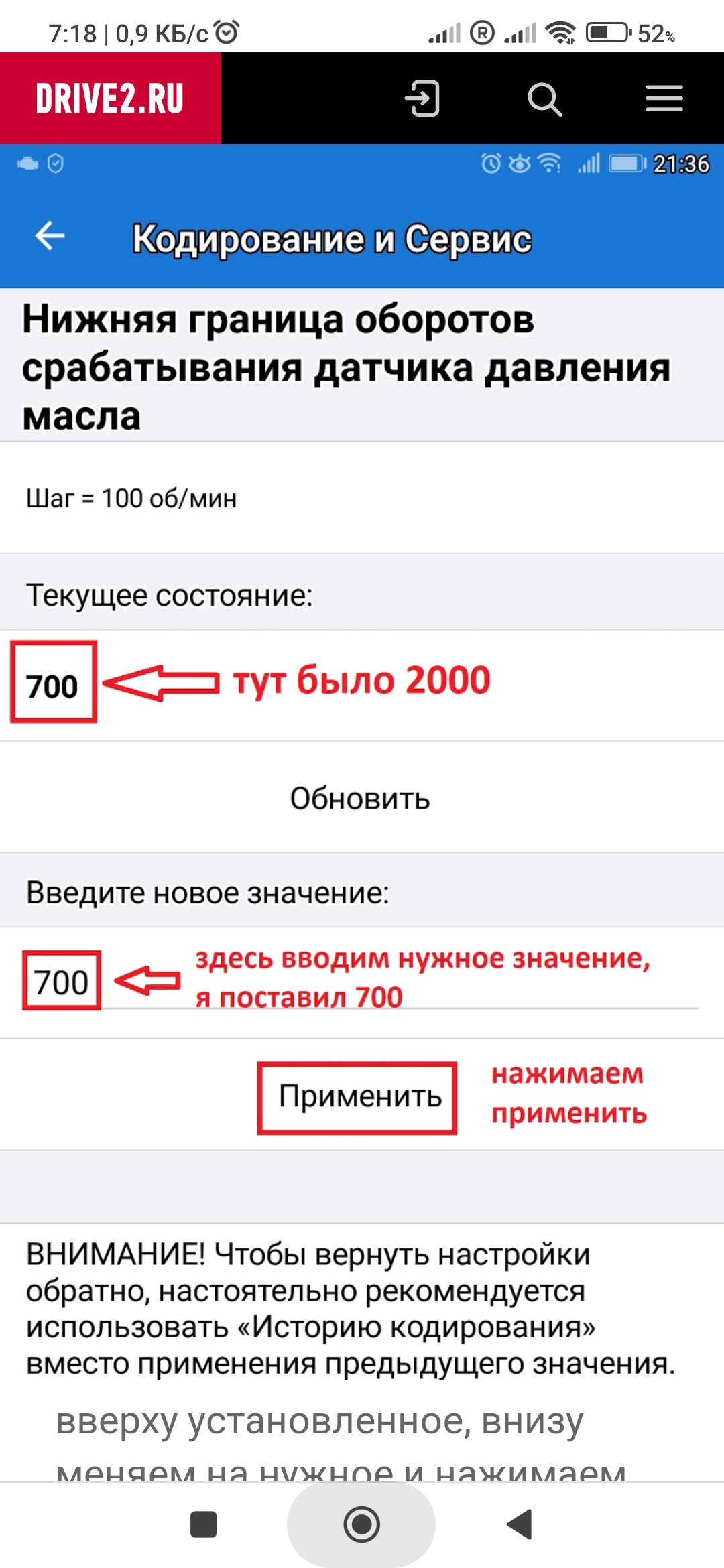This screenshot has width=724, height=1568.
Task: Go back with the system back button
Action: click(520, 1524)
